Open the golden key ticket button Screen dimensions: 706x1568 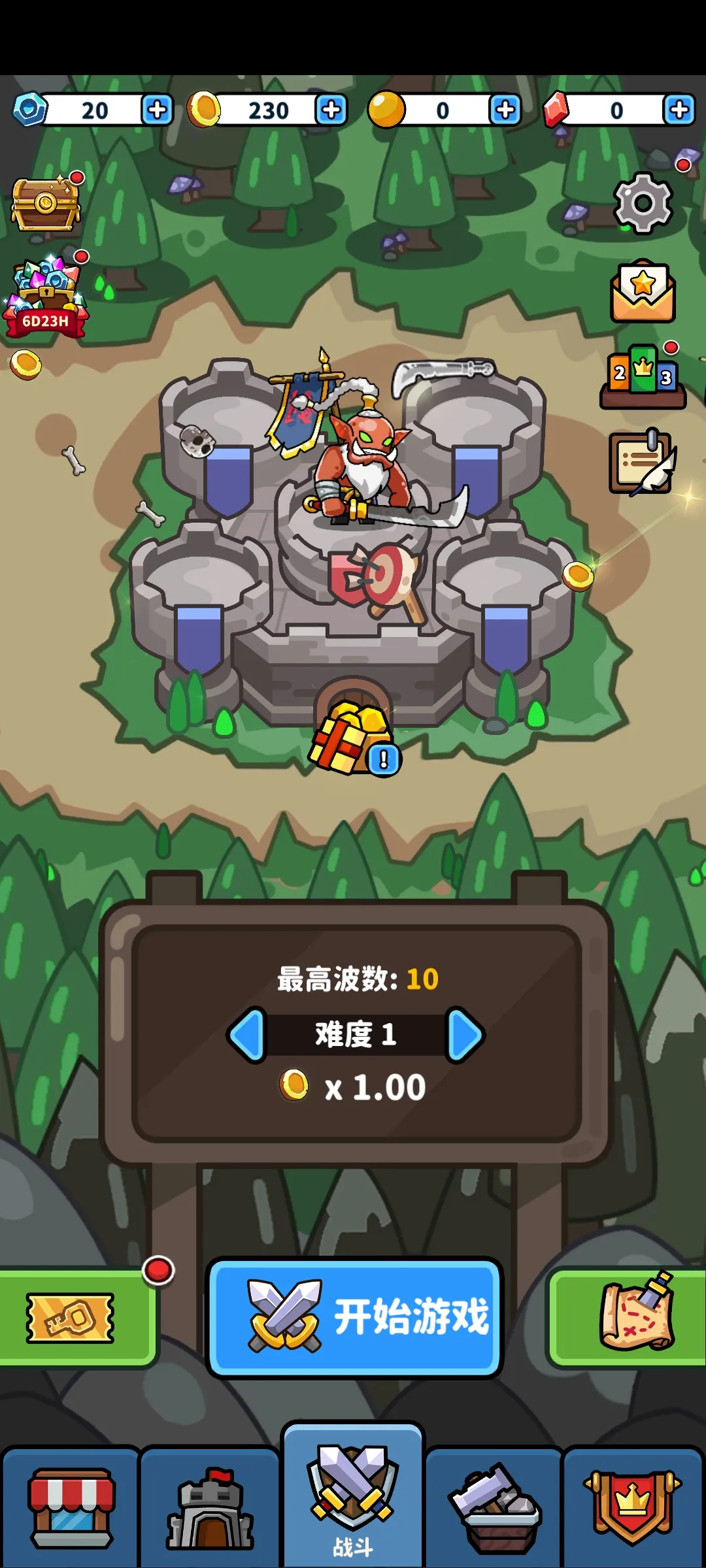pyautogui.click(x=71, y=1318)
